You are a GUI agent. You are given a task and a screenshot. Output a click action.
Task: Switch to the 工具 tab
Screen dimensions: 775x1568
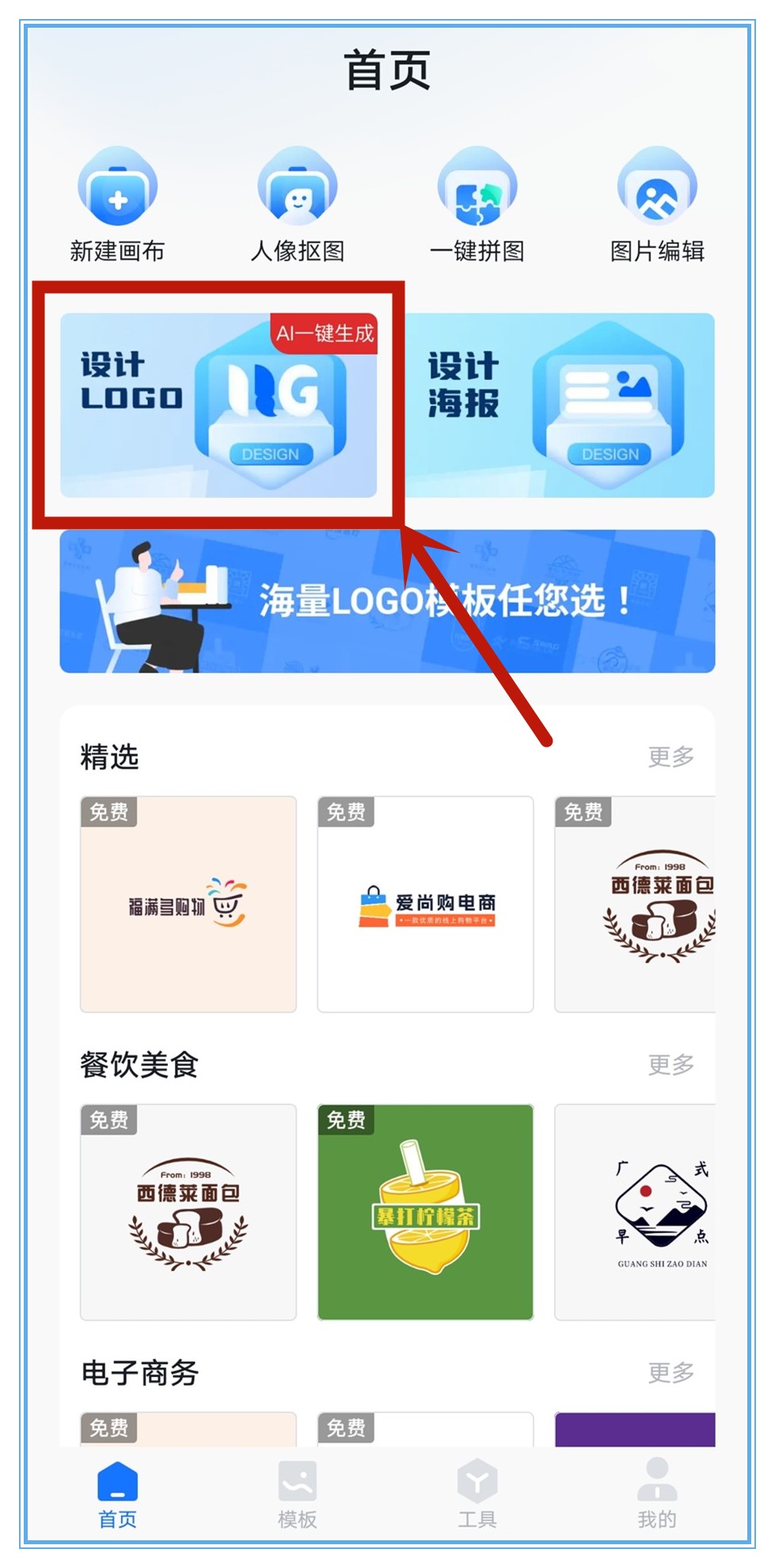(x=477, y=1495)
